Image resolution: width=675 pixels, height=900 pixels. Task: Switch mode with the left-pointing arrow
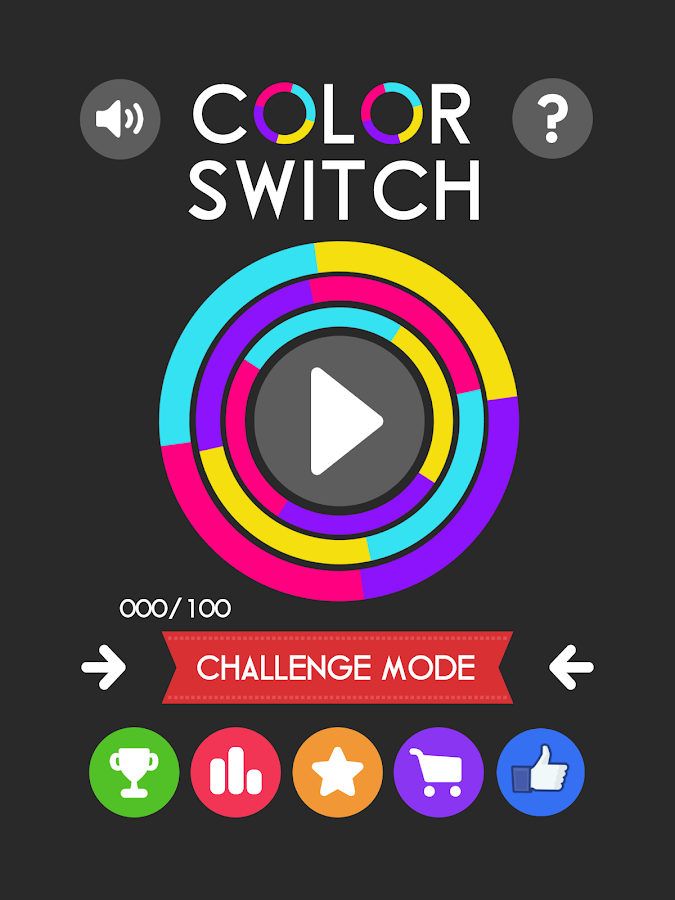point(572,667)
